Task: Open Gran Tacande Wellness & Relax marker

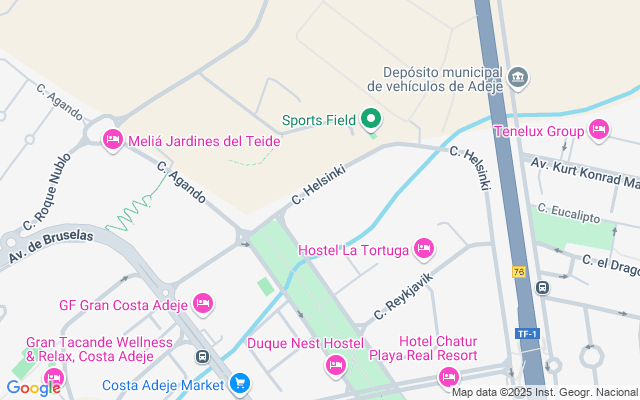Action: click(53, 379)
